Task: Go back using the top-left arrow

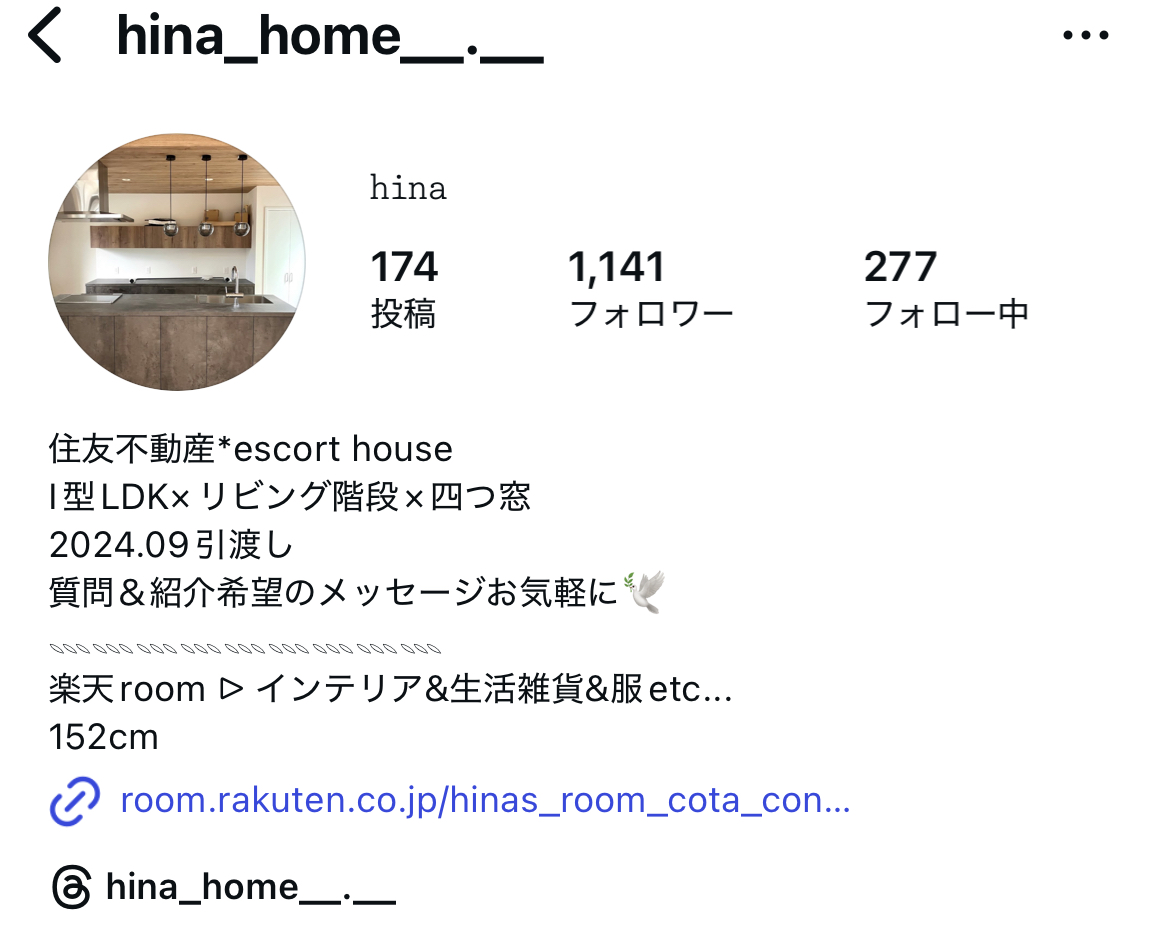Action: [45, 36]
